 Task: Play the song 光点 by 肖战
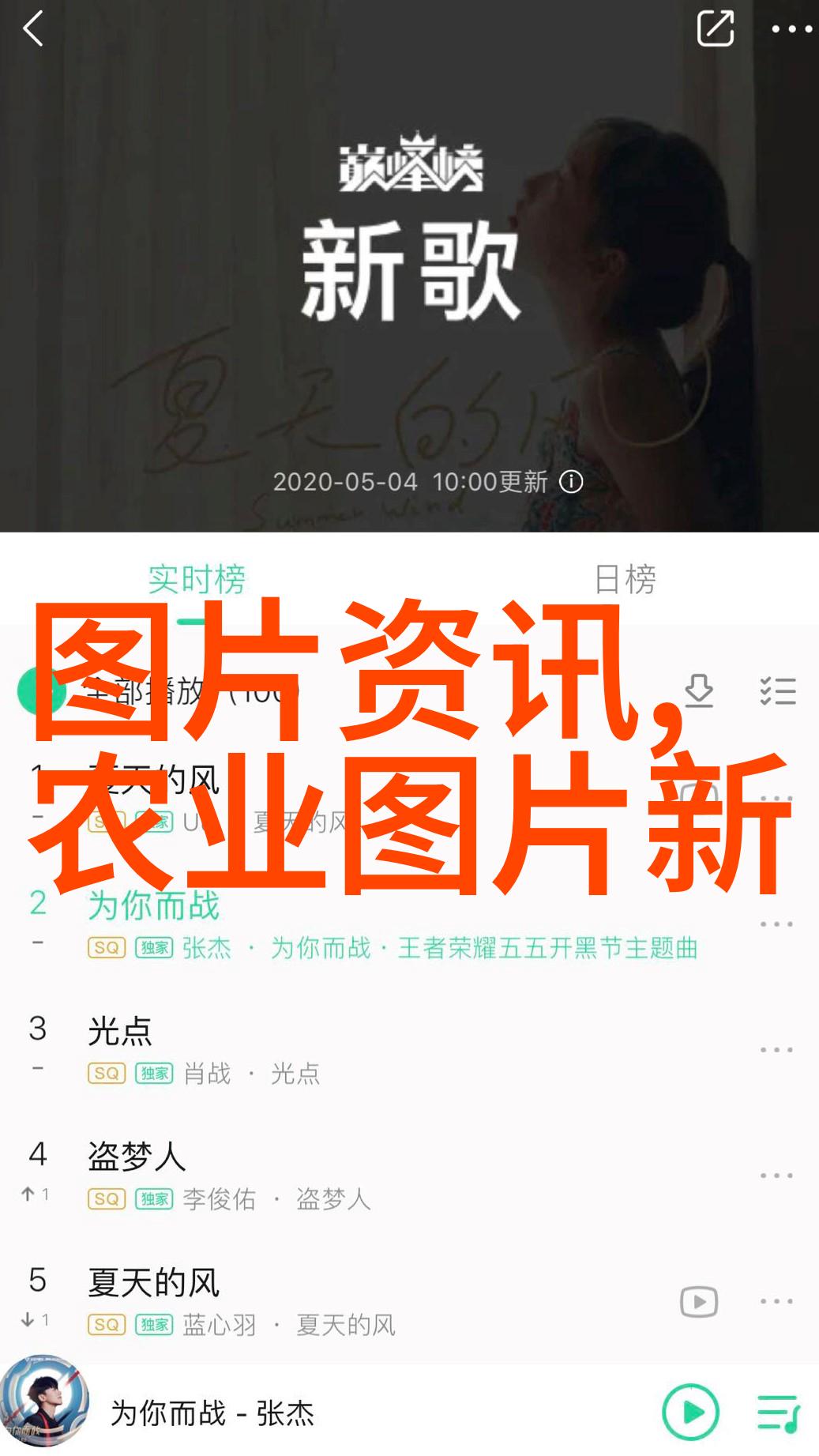(316, 1050)
